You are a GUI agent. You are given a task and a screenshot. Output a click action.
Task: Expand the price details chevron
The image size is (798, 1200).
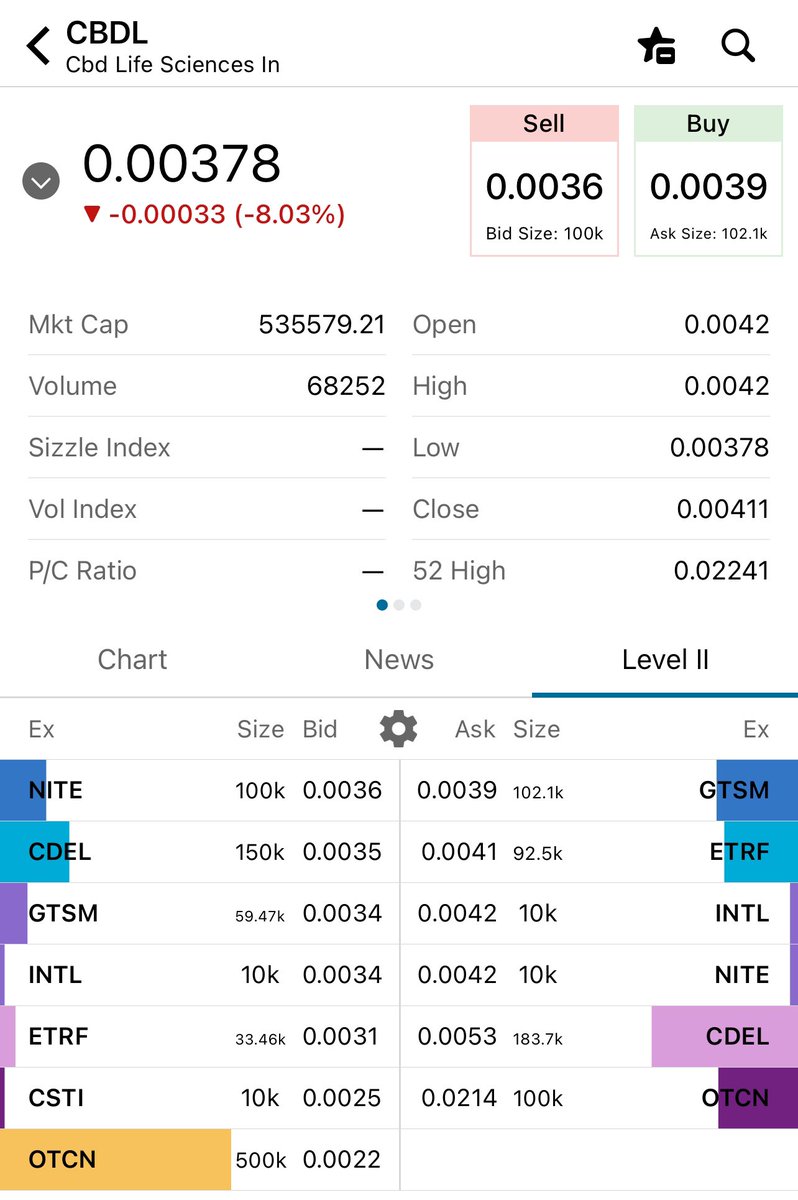(x=41, y=182)
